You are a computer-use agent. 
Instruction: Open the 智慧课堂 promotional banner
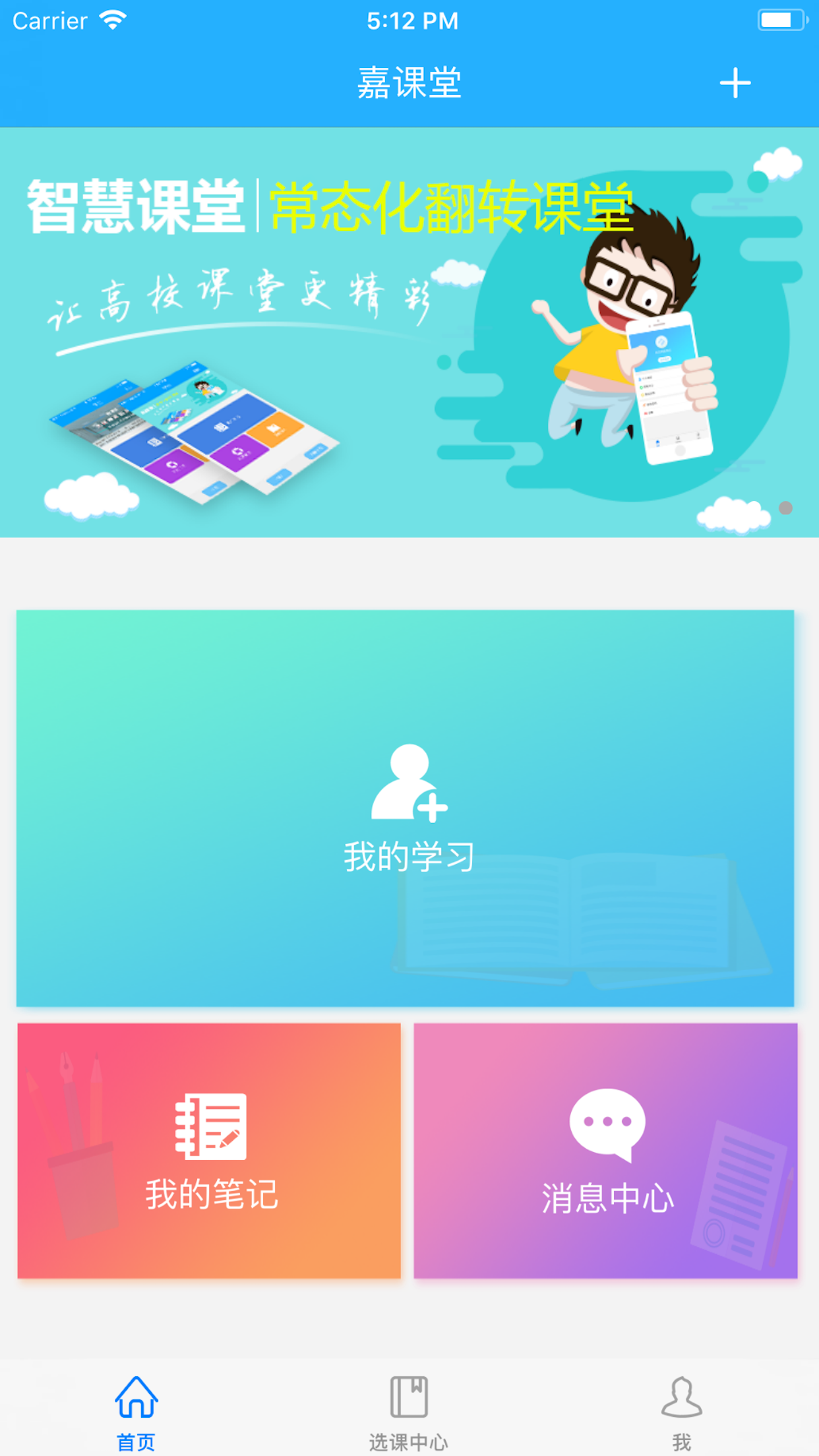[x=409, y=332]
